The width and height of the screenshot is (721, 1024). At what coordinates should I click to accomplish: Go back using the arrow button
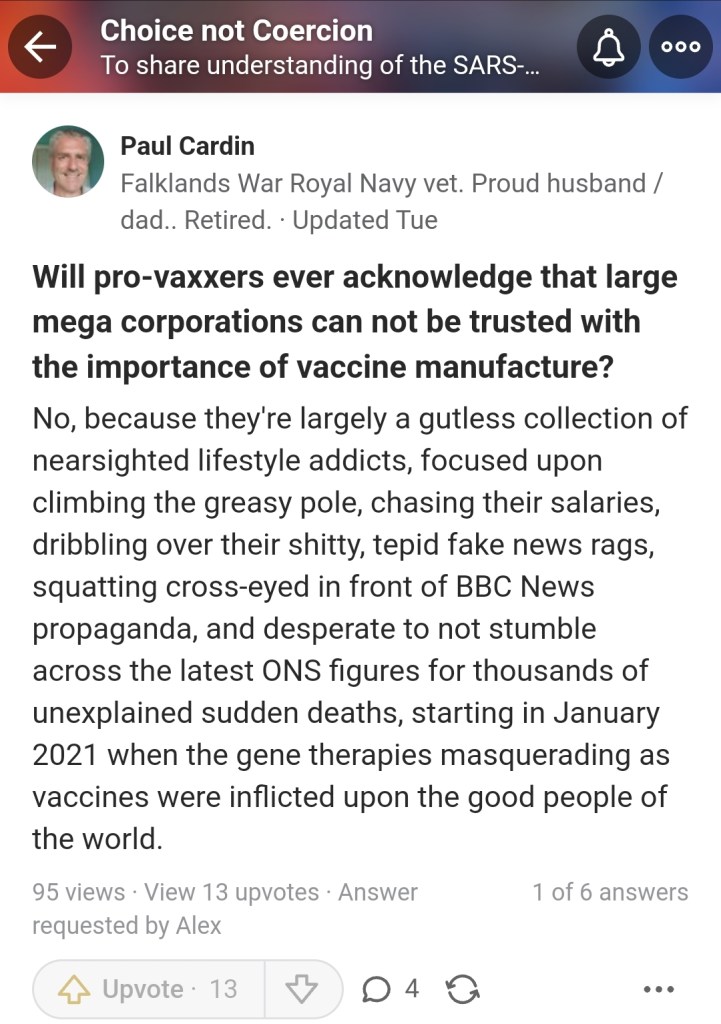coord(41,47)
